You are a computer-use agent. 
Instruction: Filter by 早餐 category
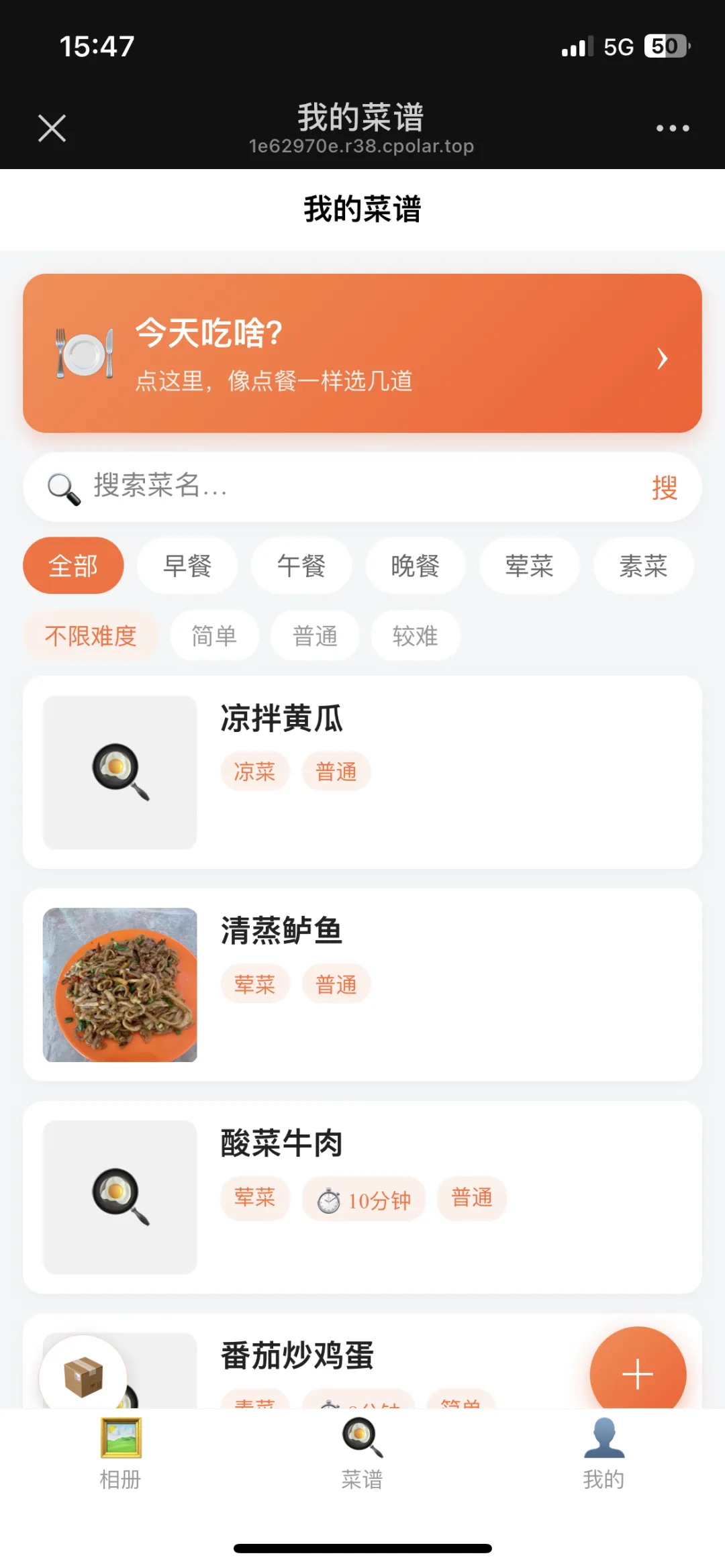(187, 566)
